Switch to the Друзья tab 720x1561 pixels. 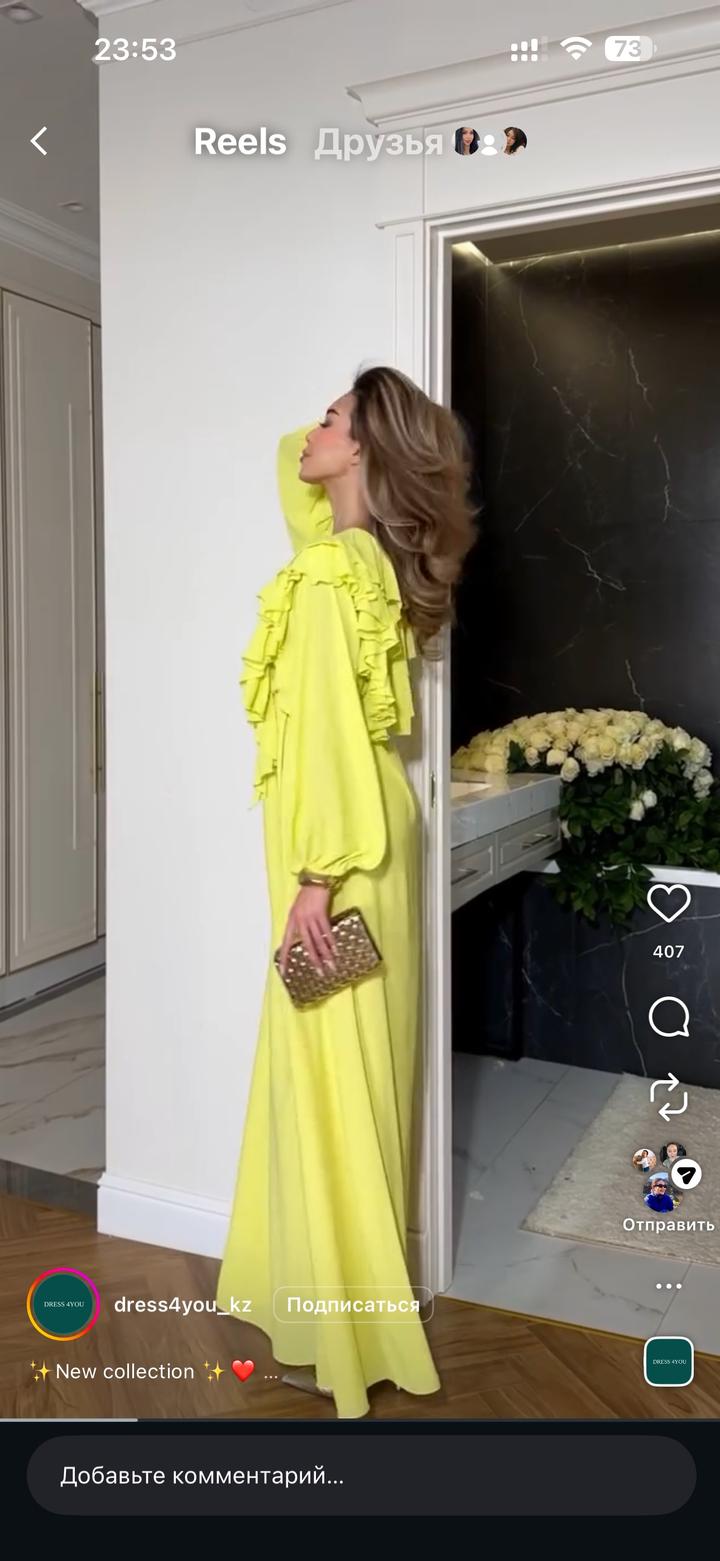379,143
